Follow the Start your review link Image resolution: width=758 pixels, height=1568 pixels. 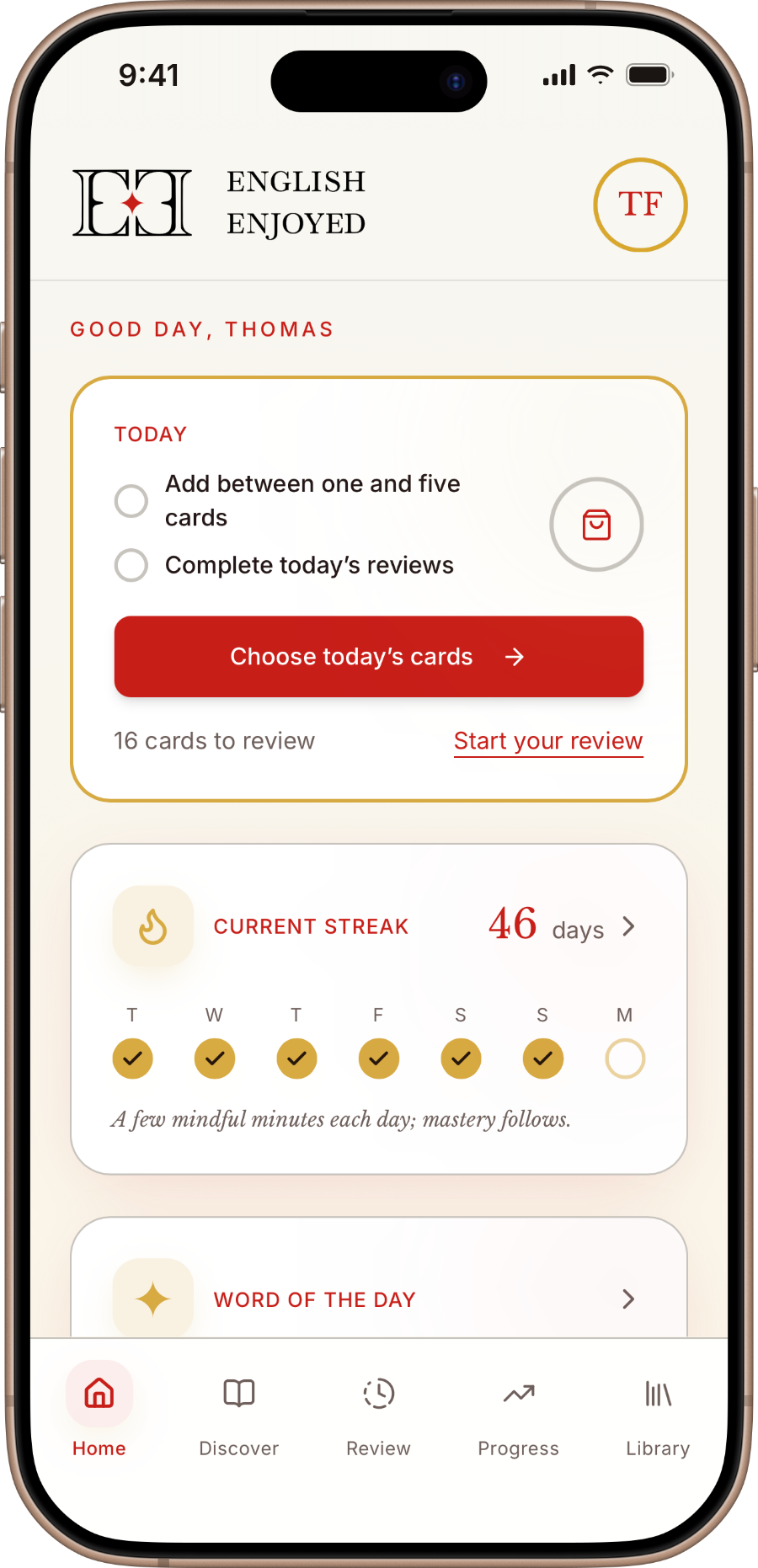click(548, 741)
